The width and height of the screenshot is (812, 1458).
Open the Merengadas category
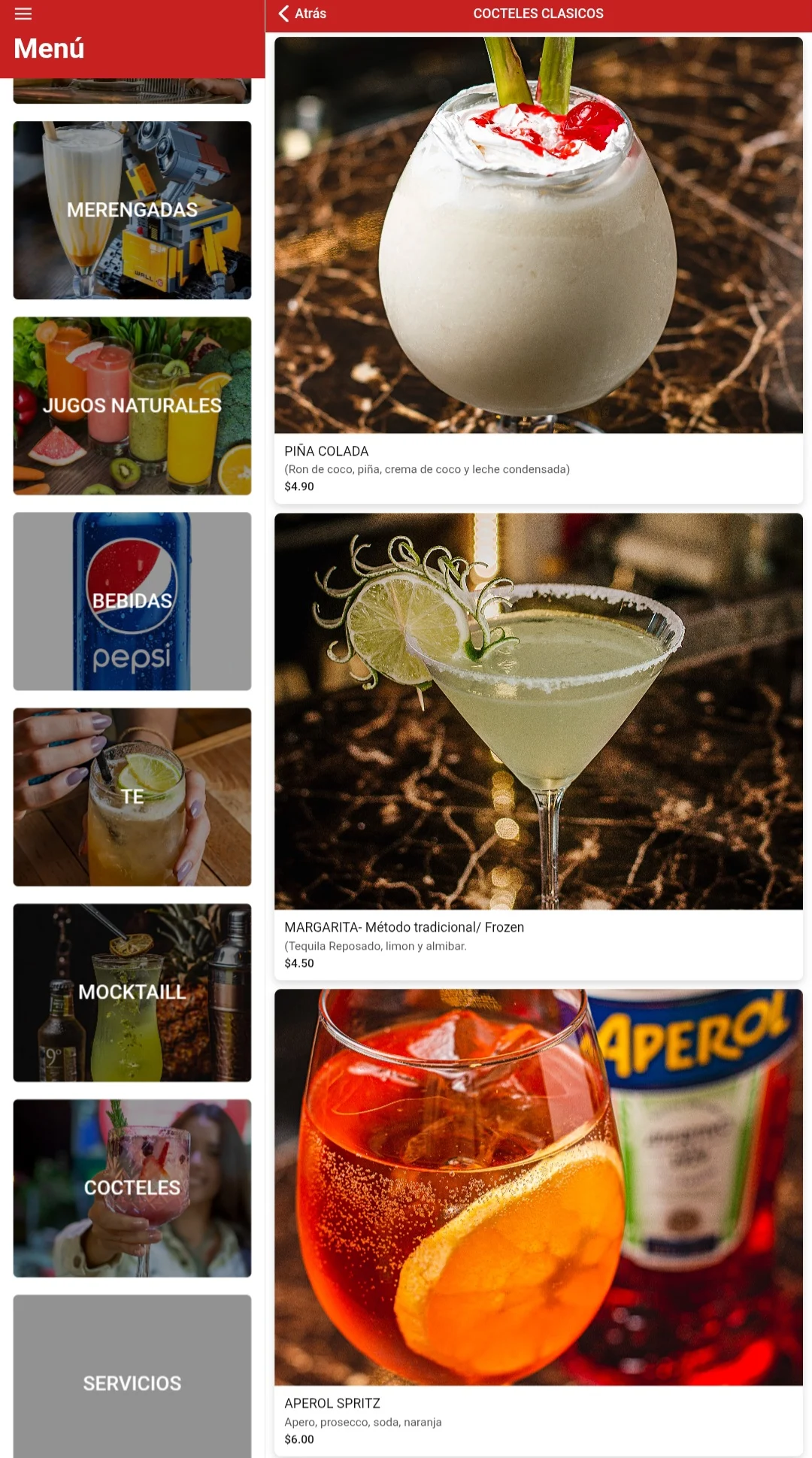click(x=132, y=211)
